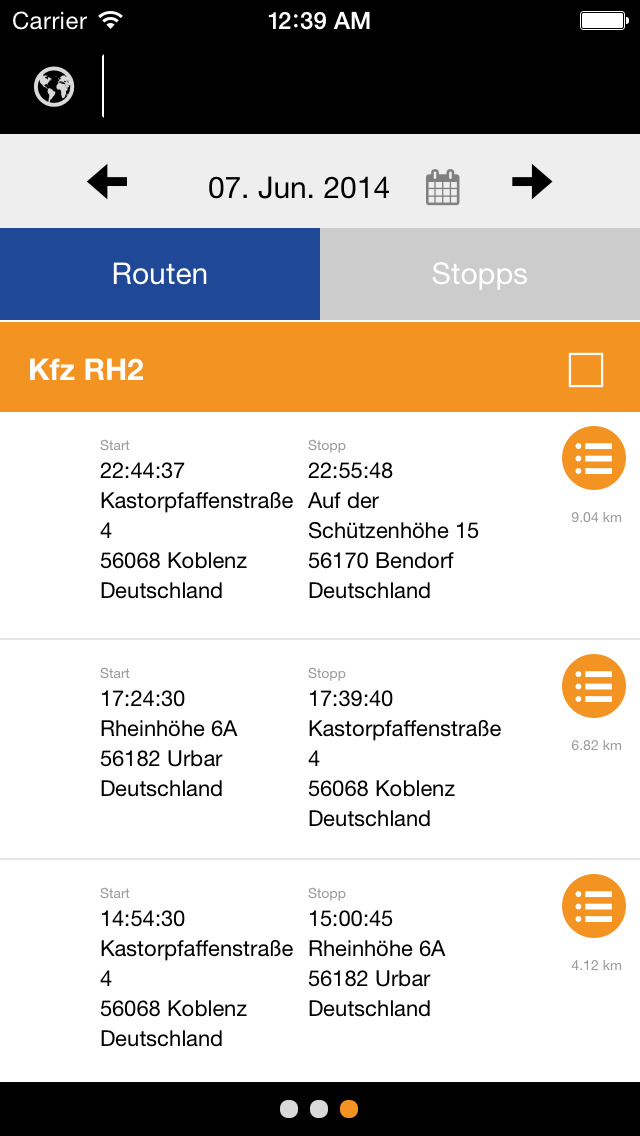Open the route starting at 17:24:30
Image resolution: width=640 pixels, height=1136 pixels.
click(320, 749)
